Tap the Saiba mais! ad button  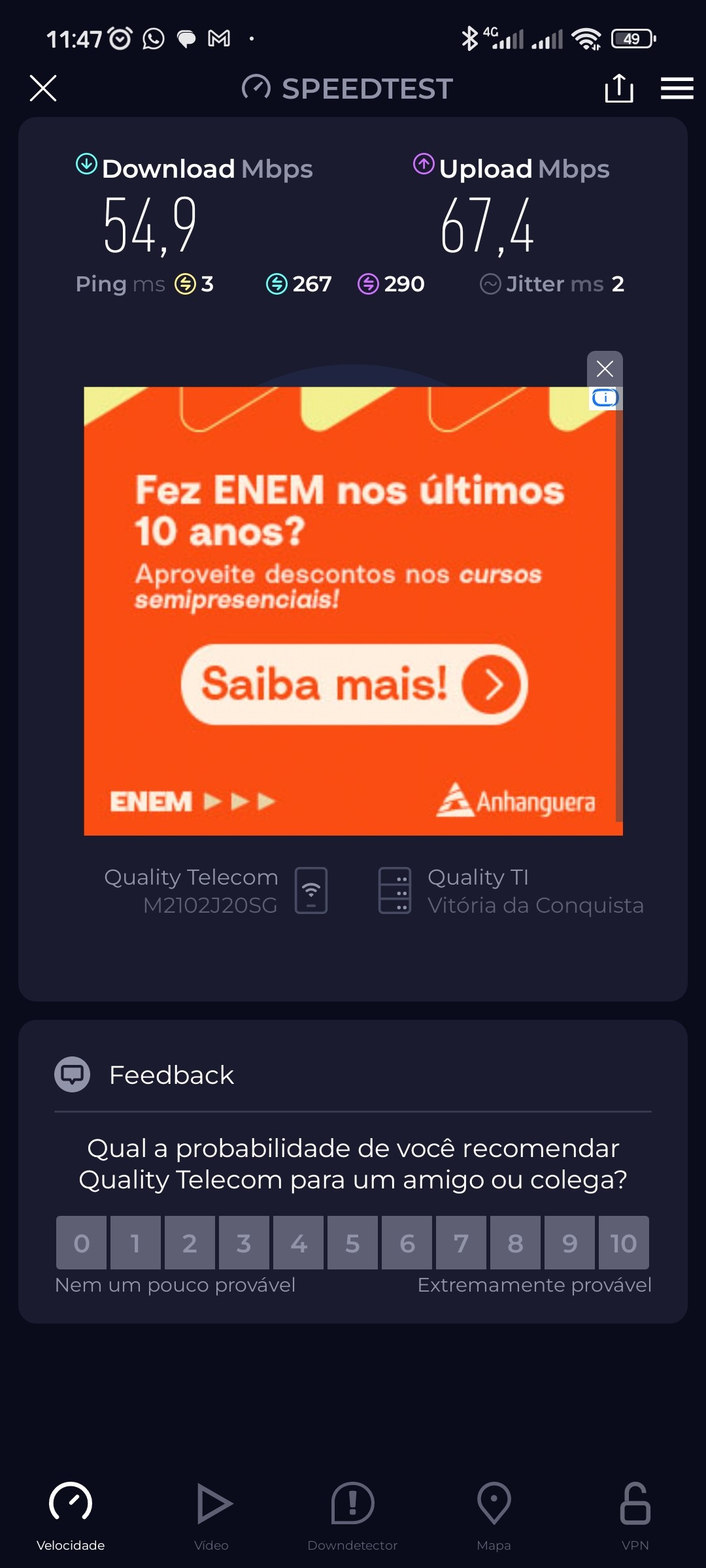coord(354,684)
